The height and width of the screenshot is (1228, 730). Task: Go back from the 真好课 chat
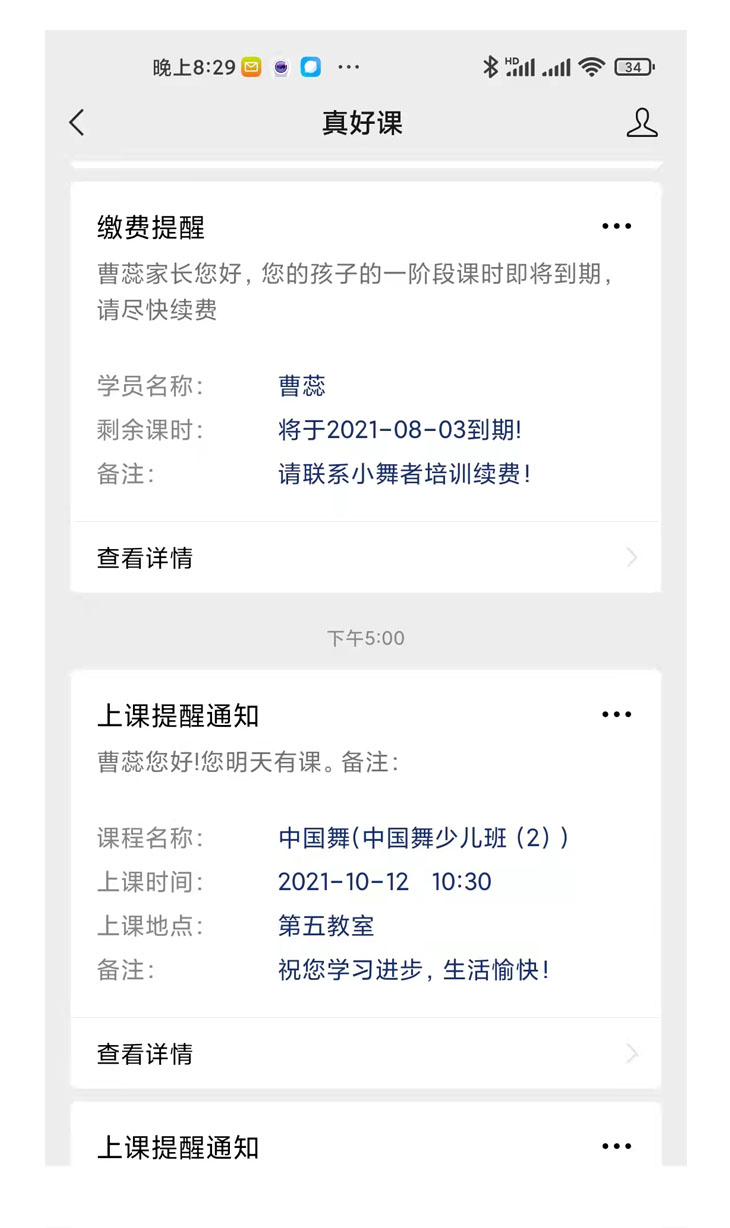tap(77, 123)
